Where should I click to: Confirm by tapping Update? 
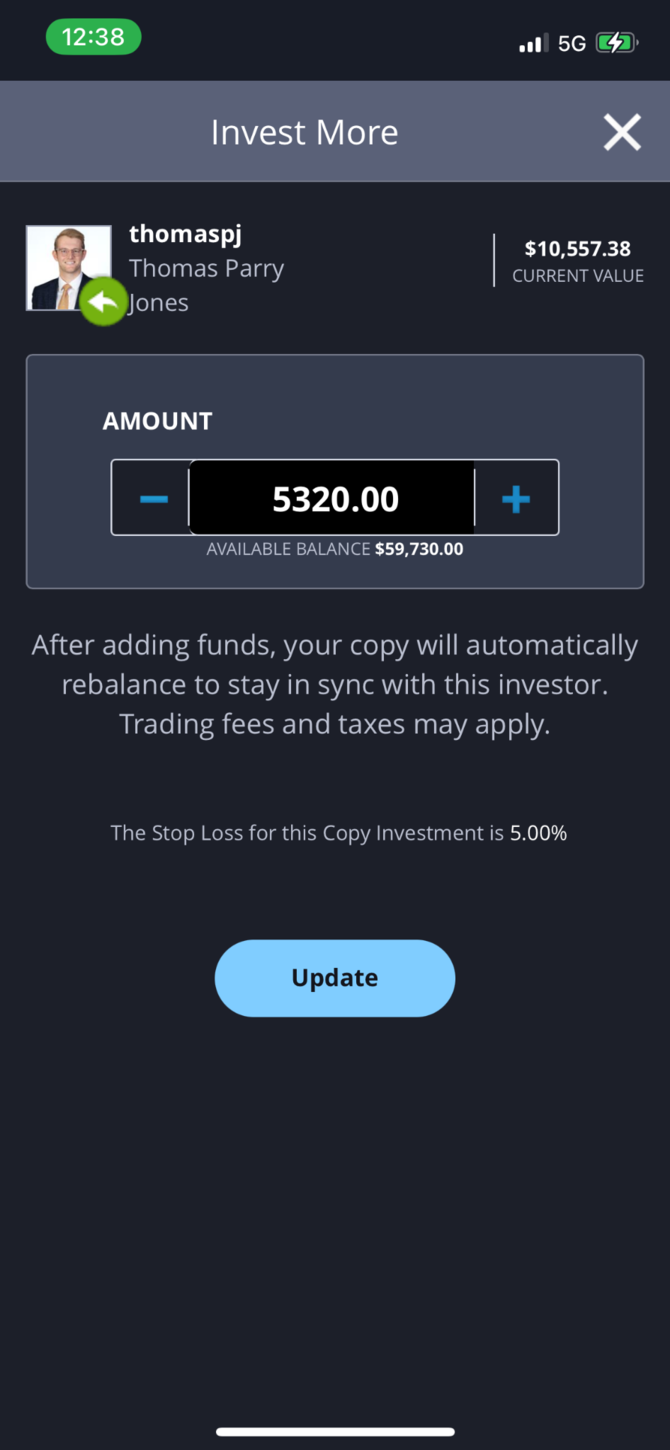334,977
